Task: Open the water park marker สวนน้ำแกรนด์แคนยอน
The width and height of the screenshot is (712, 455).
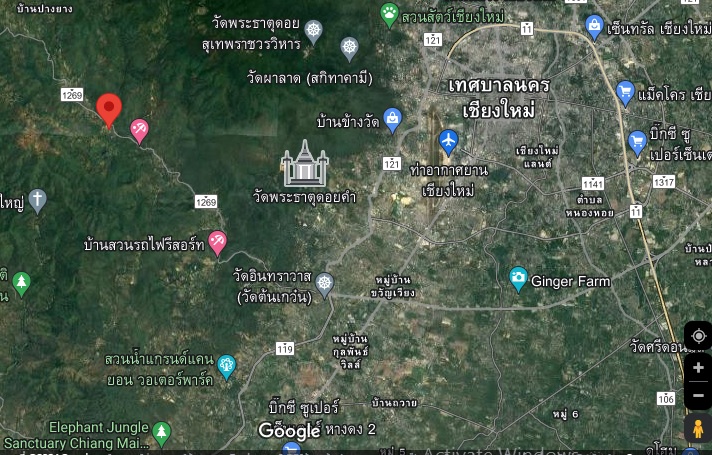Action: tap(226, 366)
